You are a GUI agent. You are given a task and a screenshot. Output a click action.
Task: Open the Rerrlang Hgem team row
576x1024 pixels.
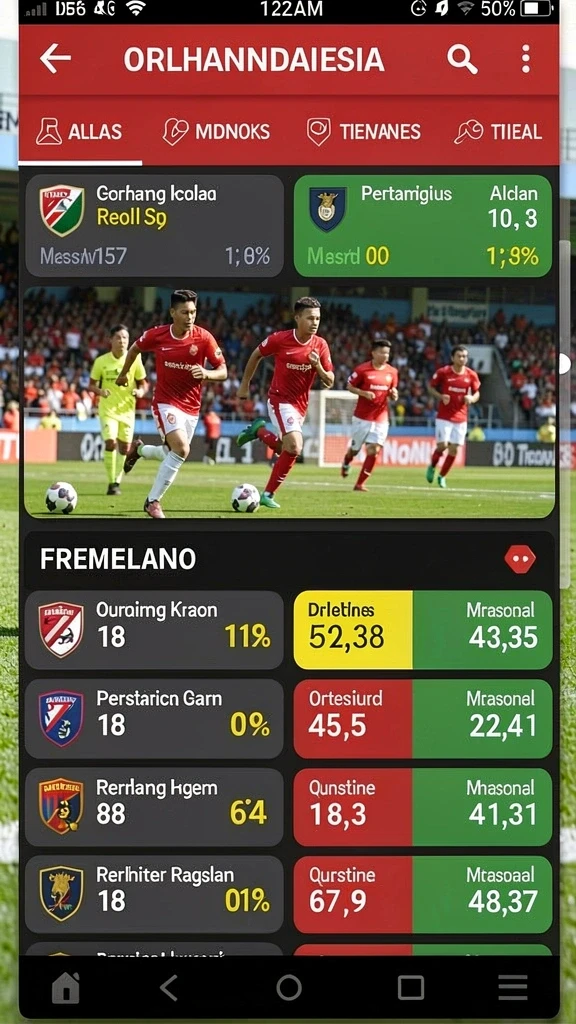coord(154,807)
